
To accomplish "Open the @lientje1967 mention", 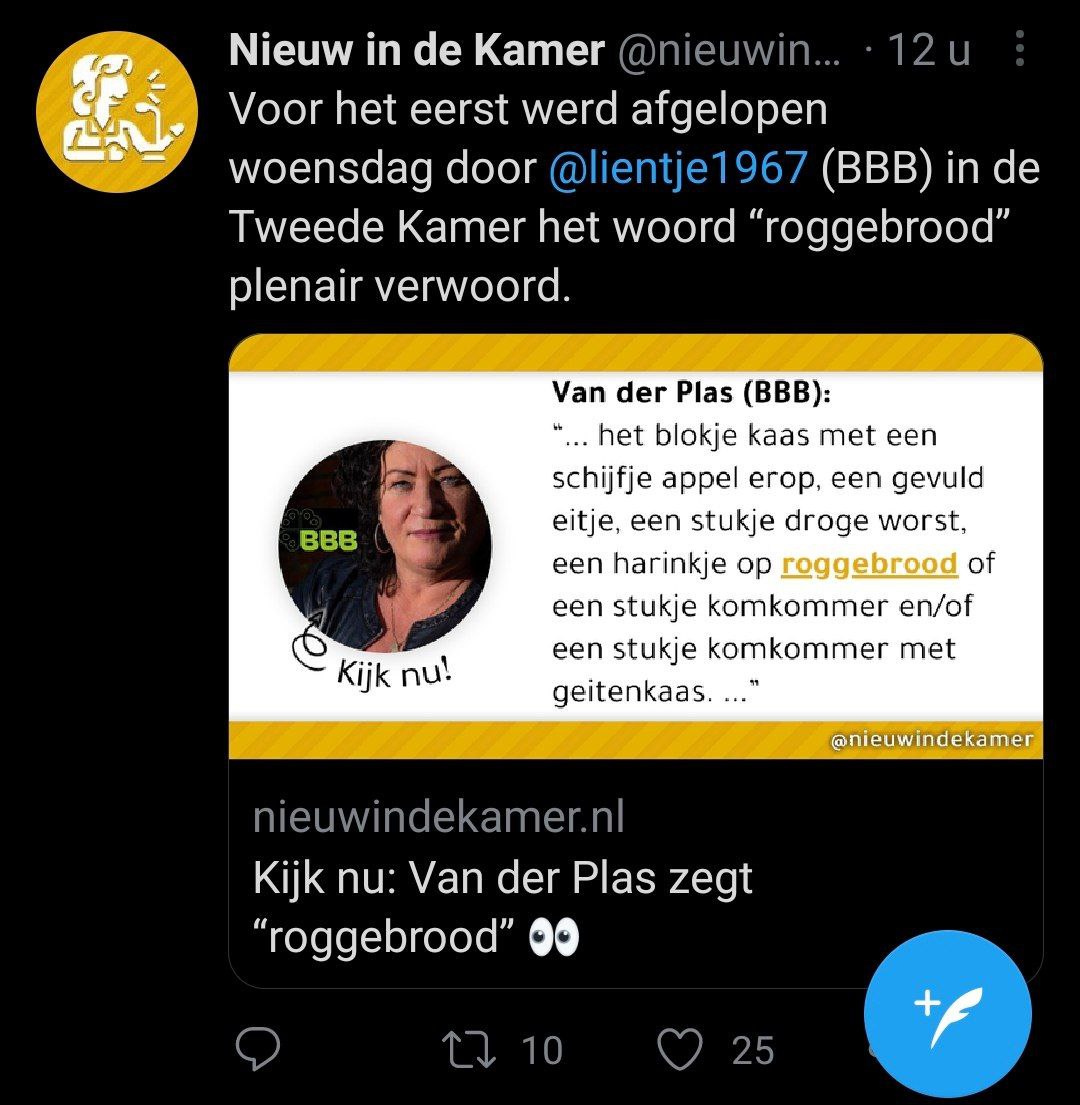I will [678, 170].
